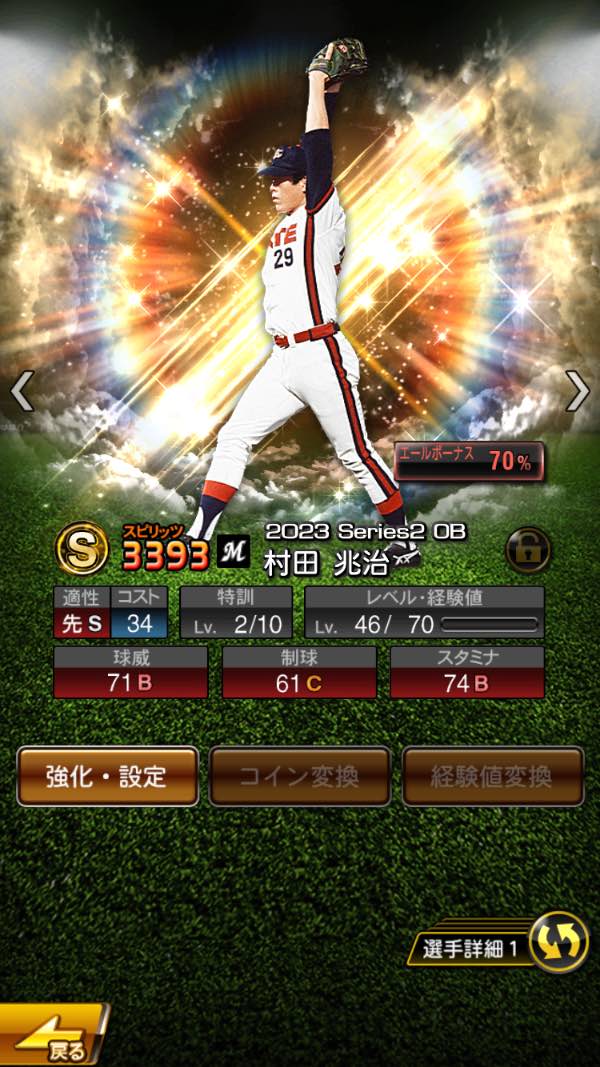This screenshot has height=1067, width=600.
Task: Go to the next player card
Action: click(577, 391)
